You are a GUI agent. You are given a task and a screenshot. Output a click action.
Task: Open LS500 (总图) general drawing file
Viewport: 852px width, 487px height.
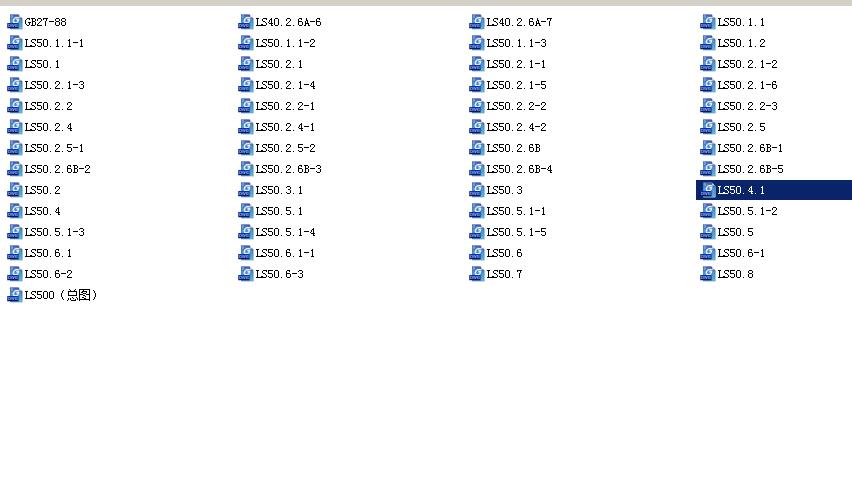pos(60,295)
